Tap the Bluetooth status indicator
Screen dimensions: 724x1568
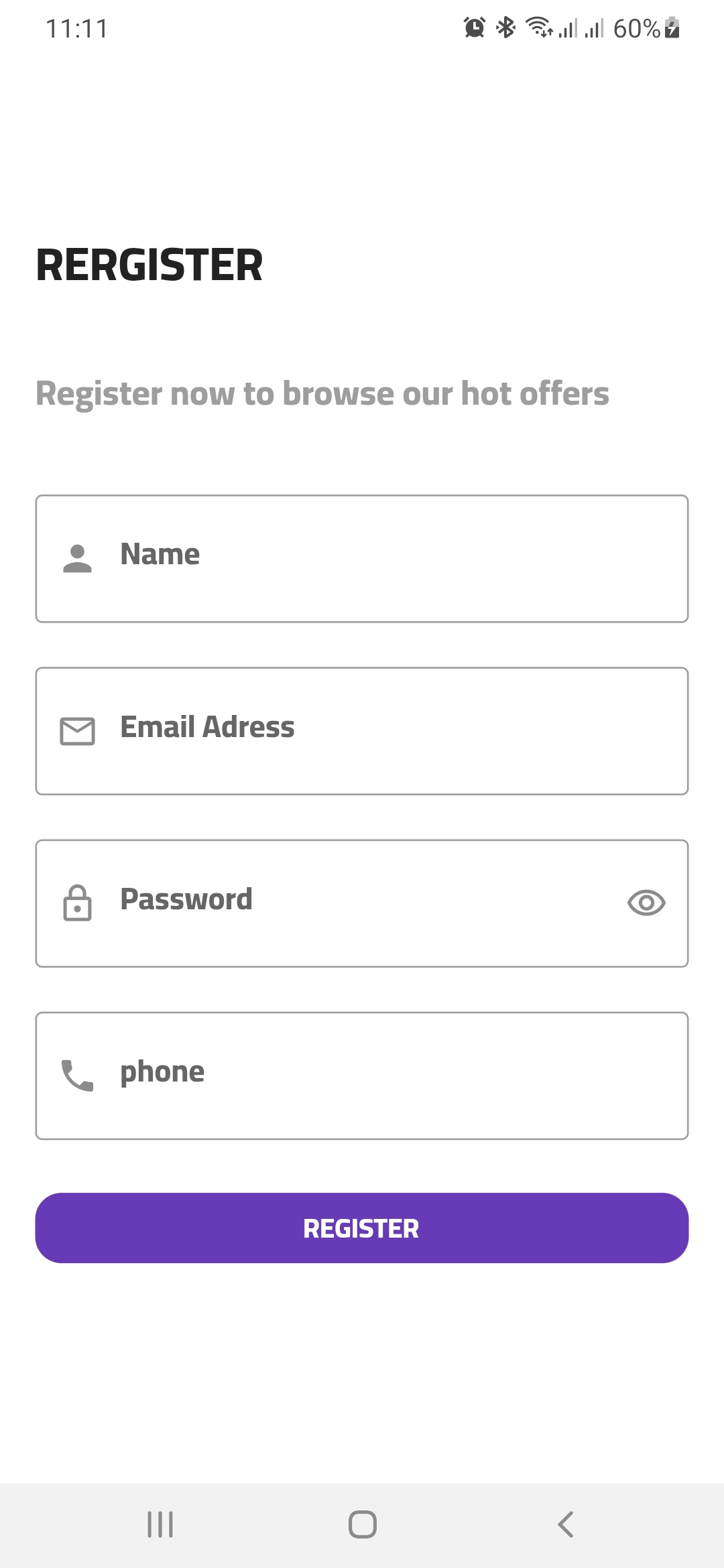[505, 27]
